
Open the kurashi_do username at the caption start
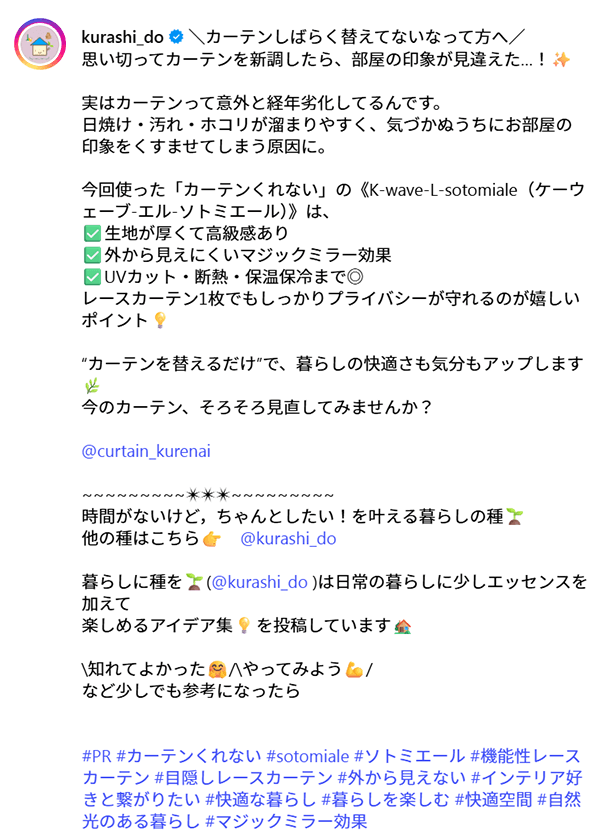[x=121, y=37]
